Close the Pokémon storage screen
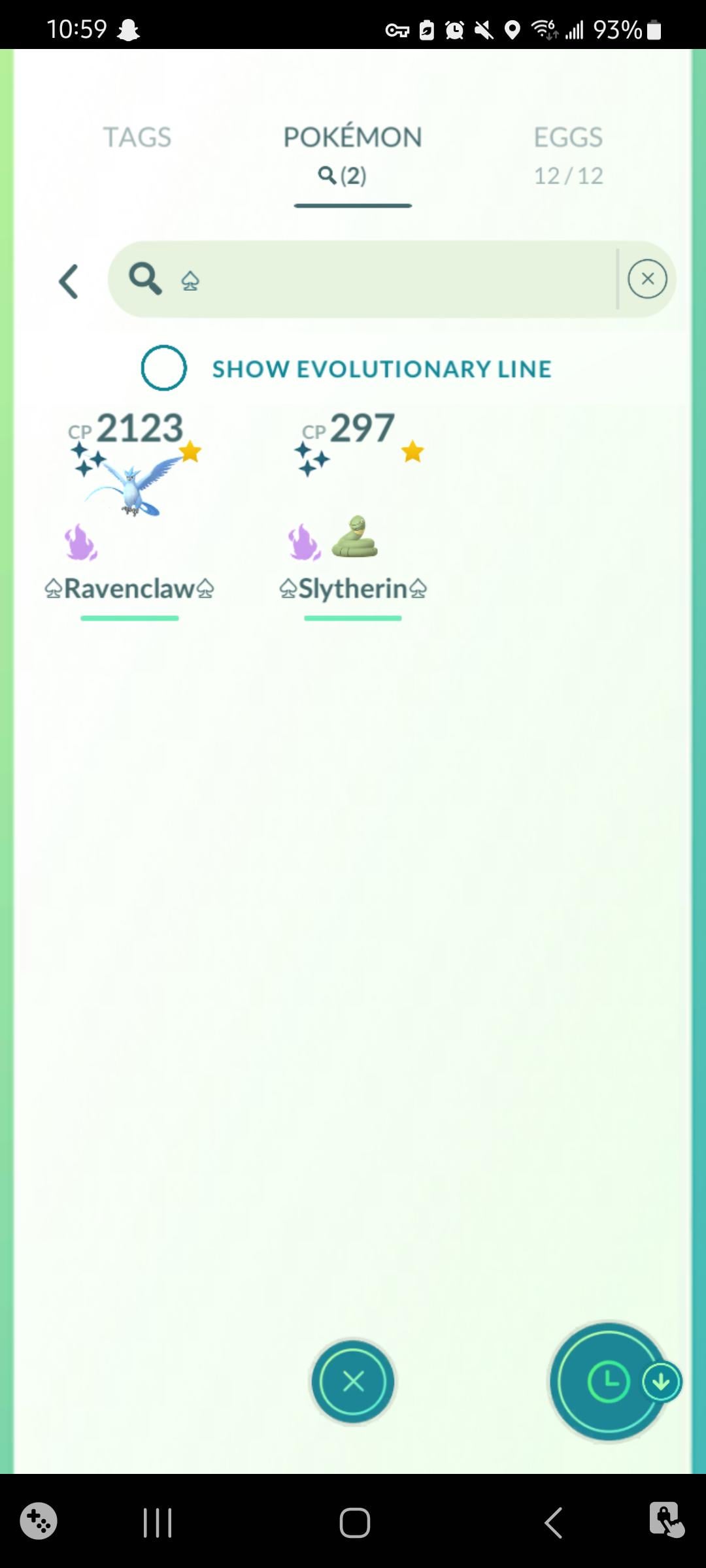This screenshot has height=1568, width=706. coord(353,1382)
